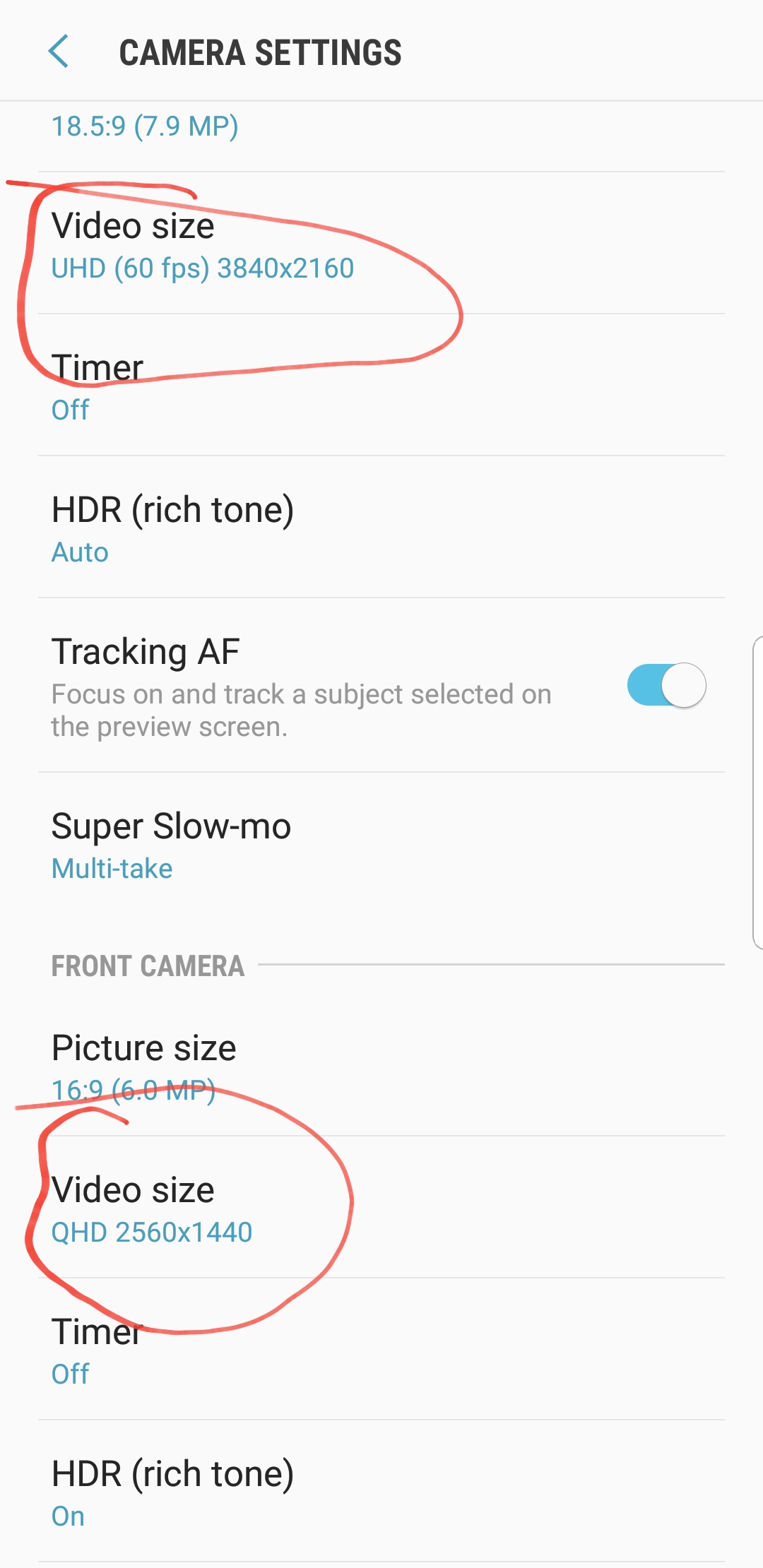The height and width of the screenshot is (1568, 763).
Task: Open the front camera Timer below QHD
Action: pos(381,1350)
